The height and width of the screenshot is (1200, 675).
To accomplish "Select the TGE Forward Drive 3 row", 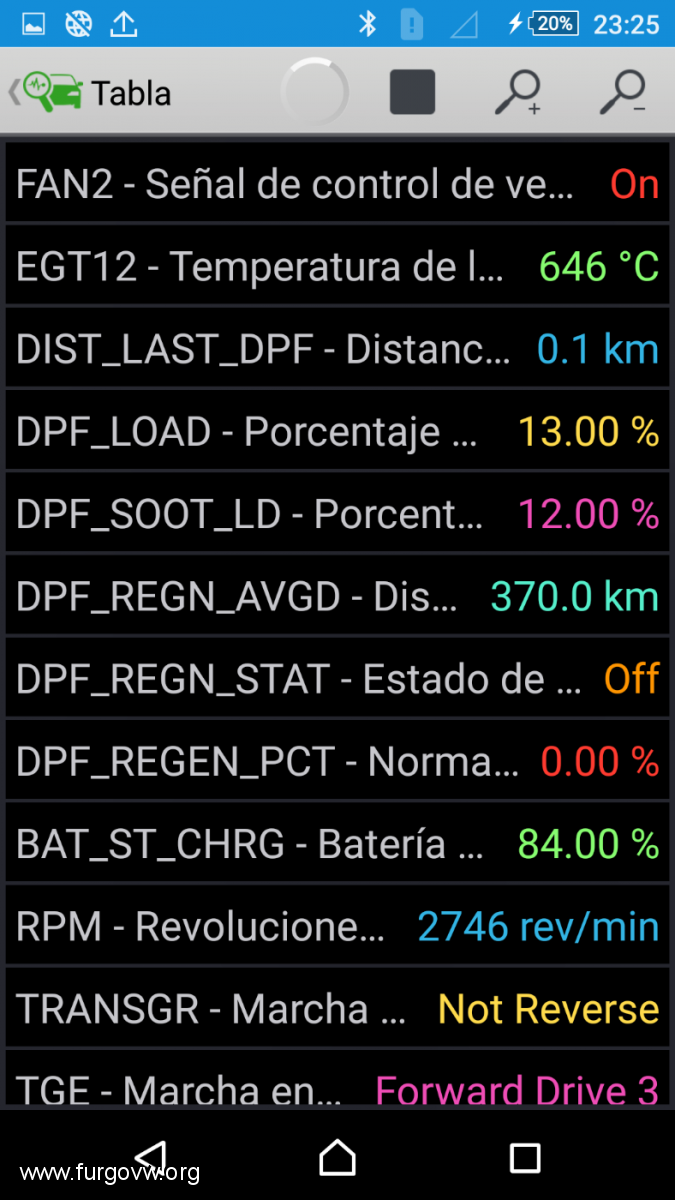I will 337,1079.
